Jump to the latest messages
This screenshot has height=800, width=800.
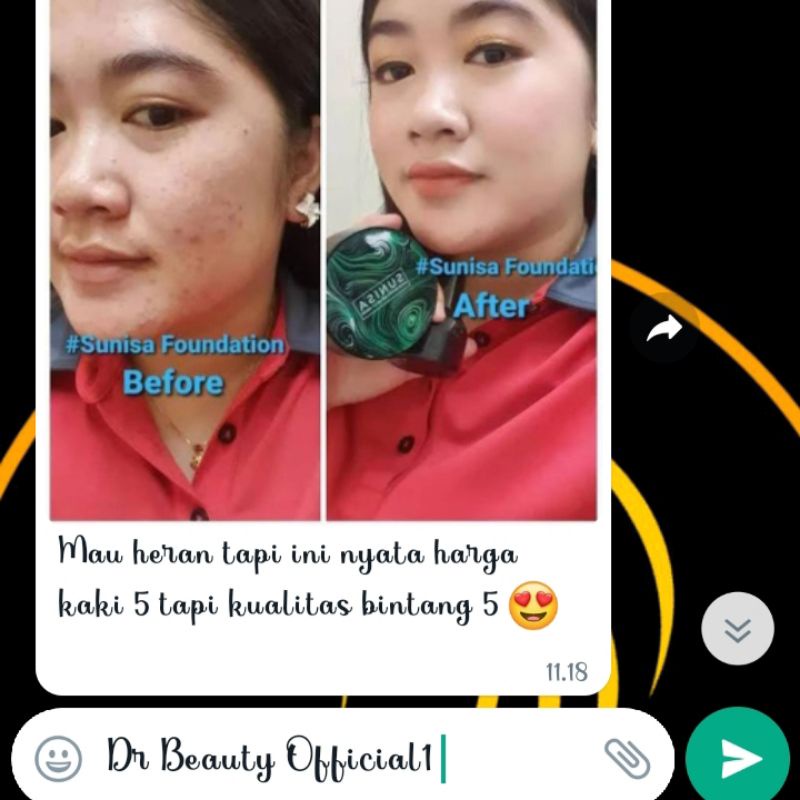[737, 629]
